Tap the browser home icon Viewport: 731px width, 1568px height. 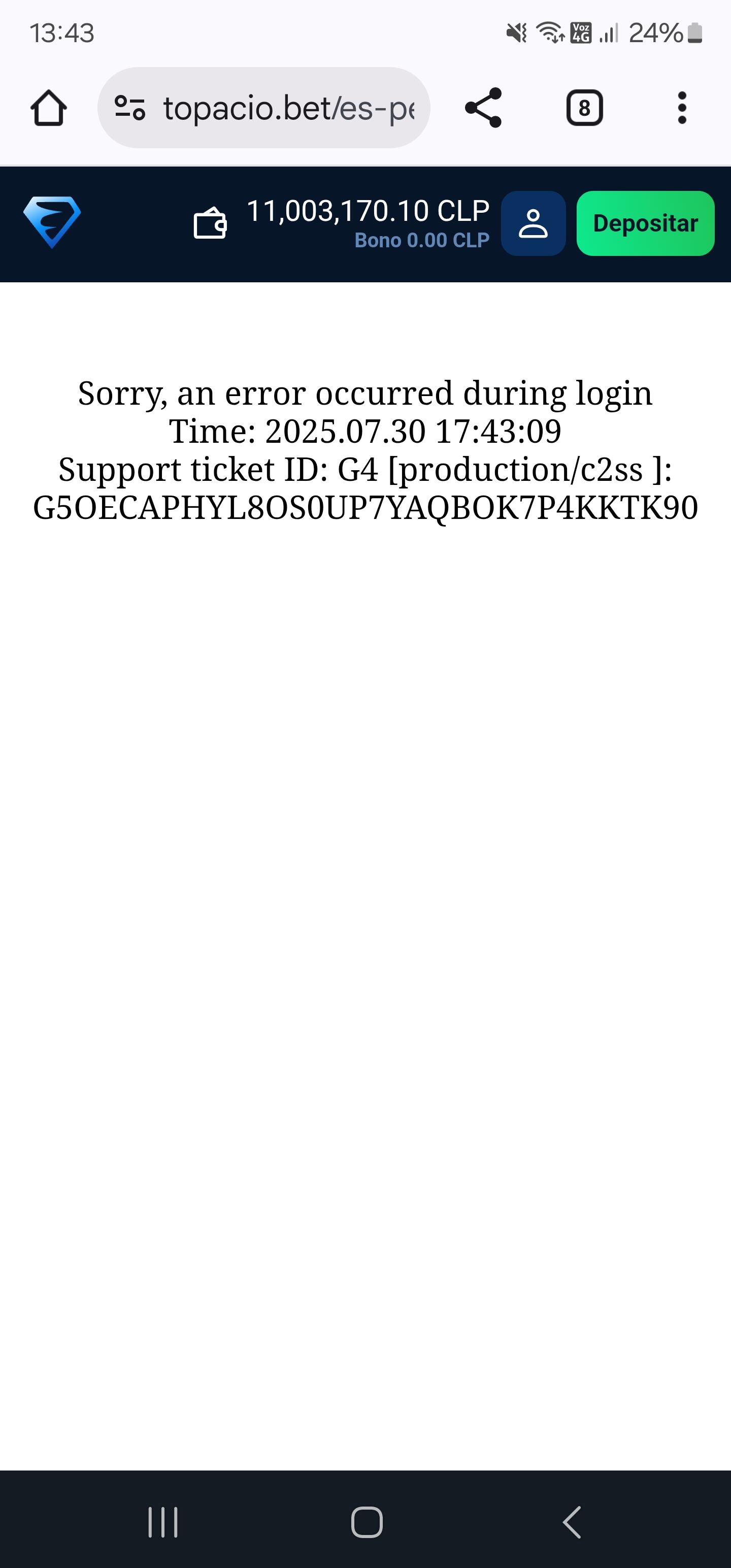[x=49, y=108]
